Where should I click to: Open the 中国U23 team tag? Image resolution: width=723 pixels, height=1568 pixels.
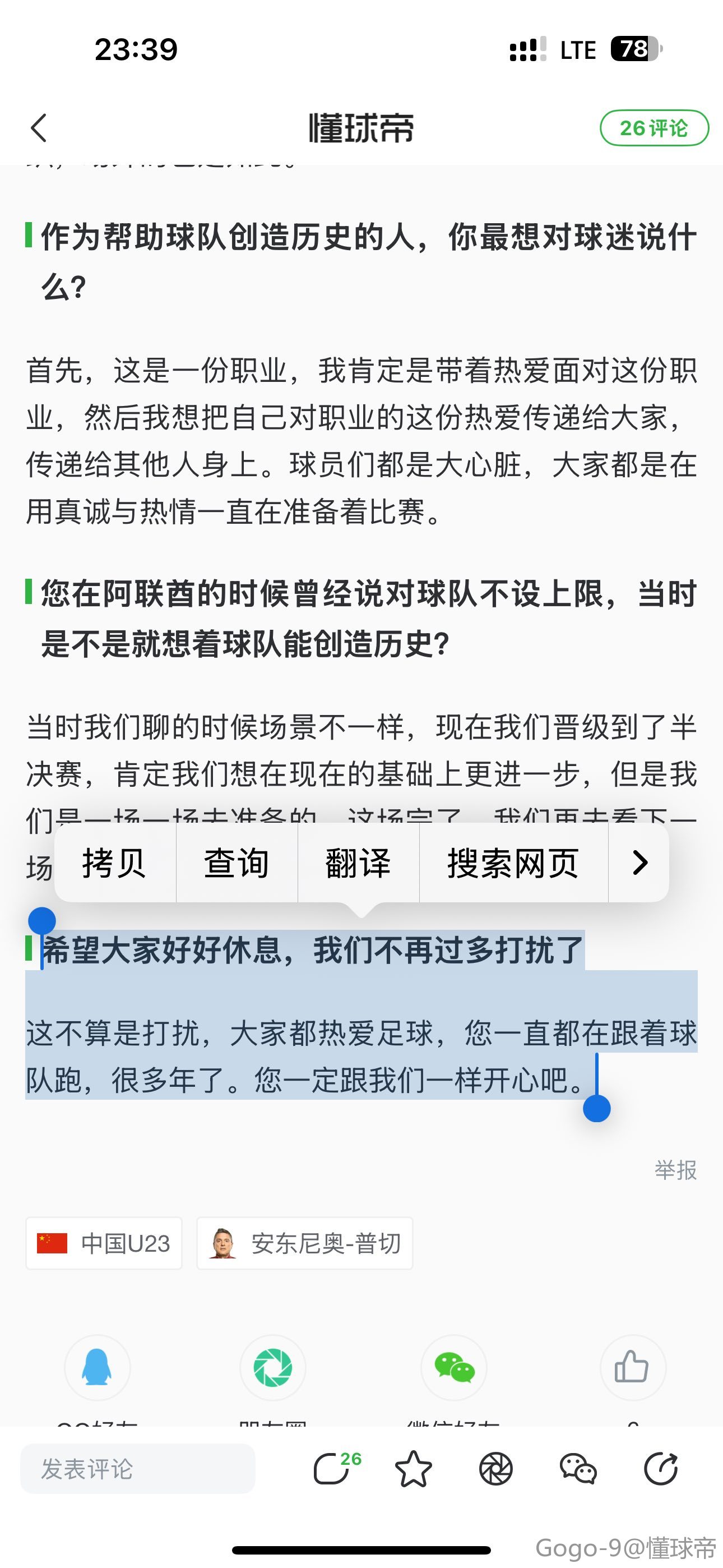pyautogui.click(x=104, y=1243)
